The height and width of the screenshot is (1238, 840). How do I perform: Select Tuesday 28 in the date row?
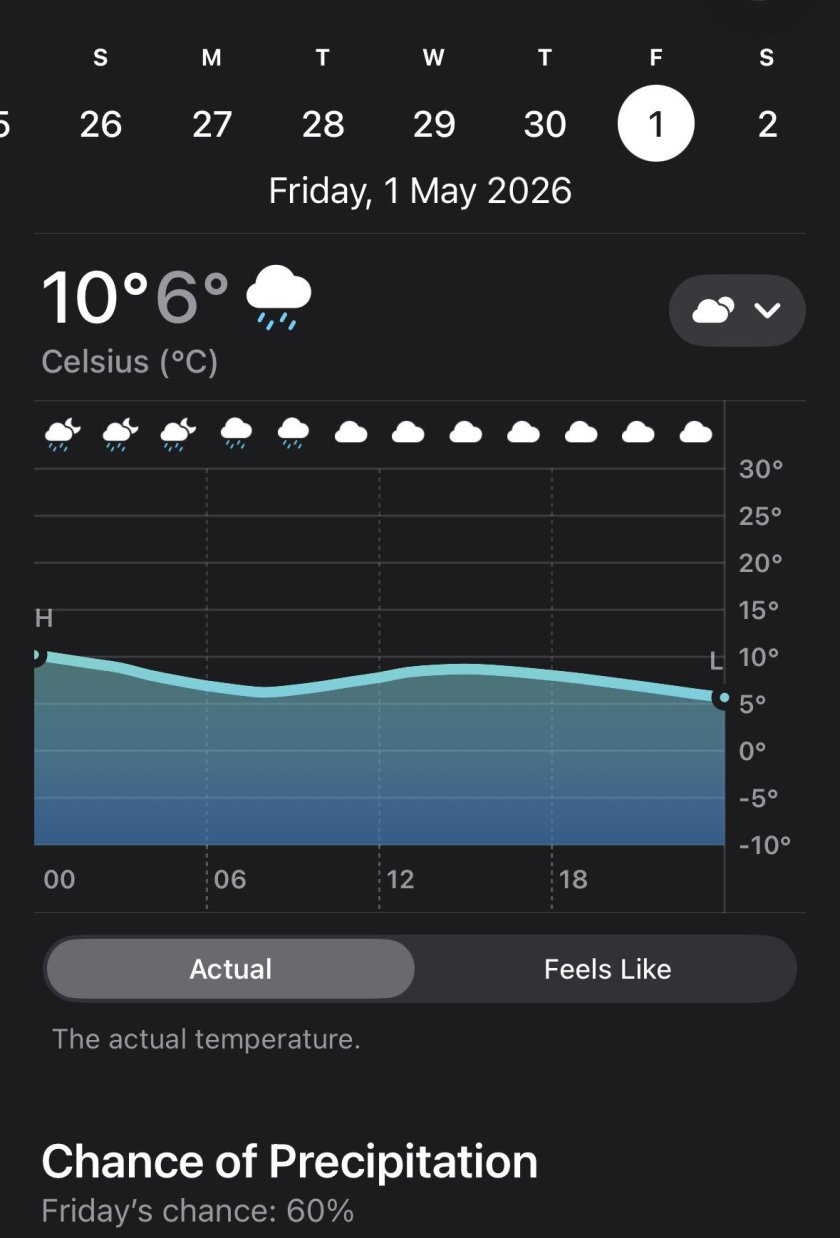coord(322,124)
